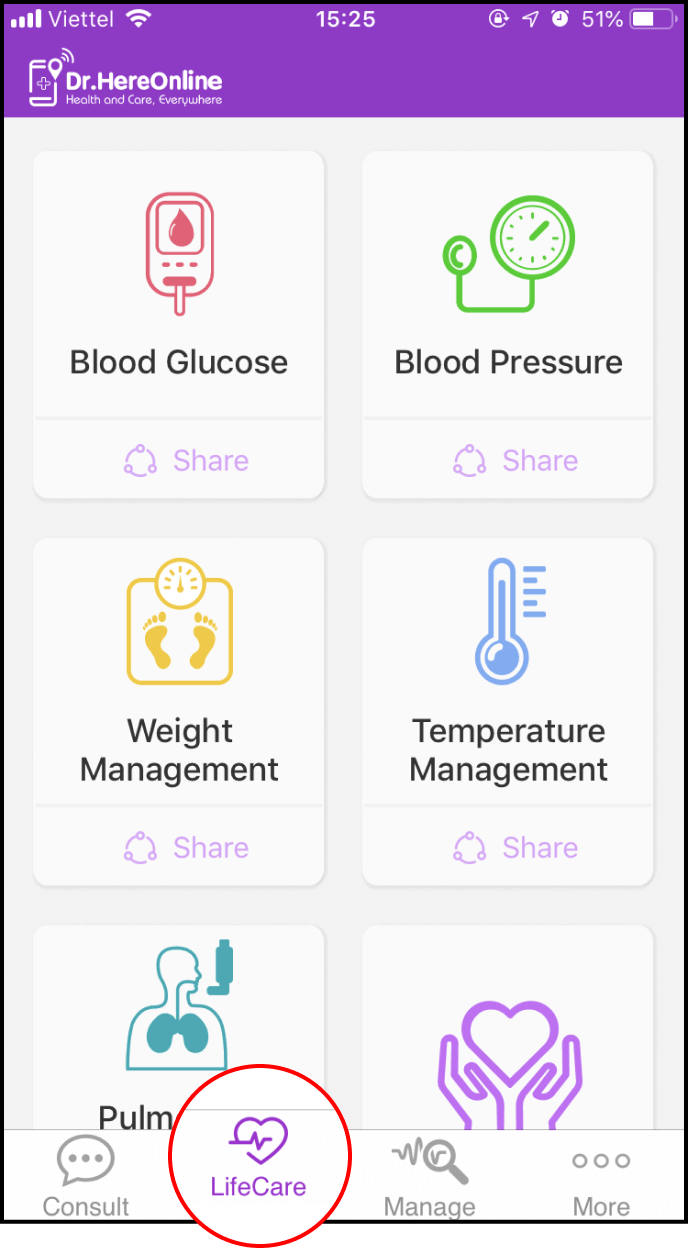This screenshot has width=688, height=1248.
Task: Open Temperature Management tracker
Action: (x=508, y=670)
